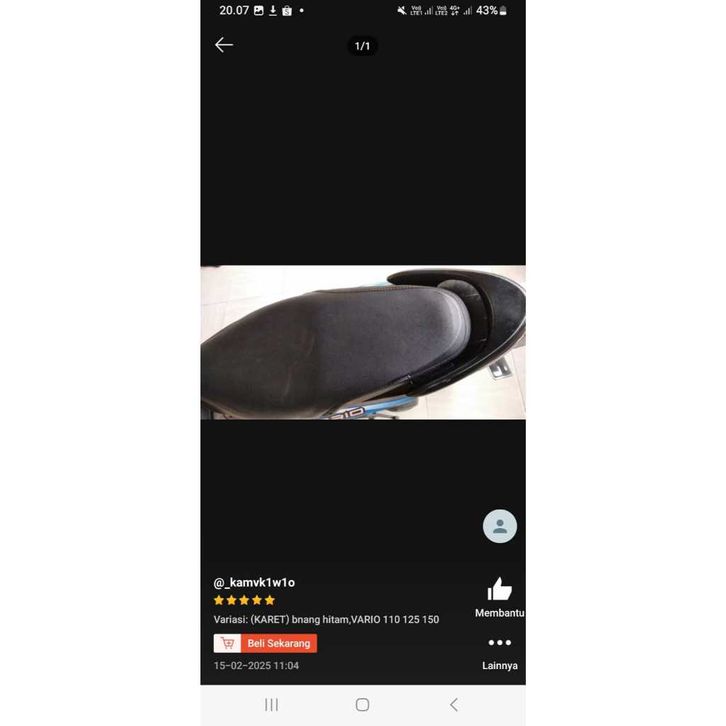Open recent apps from navigation bar
The width and height of the screenshot is (726, 726).
[271, 705]
